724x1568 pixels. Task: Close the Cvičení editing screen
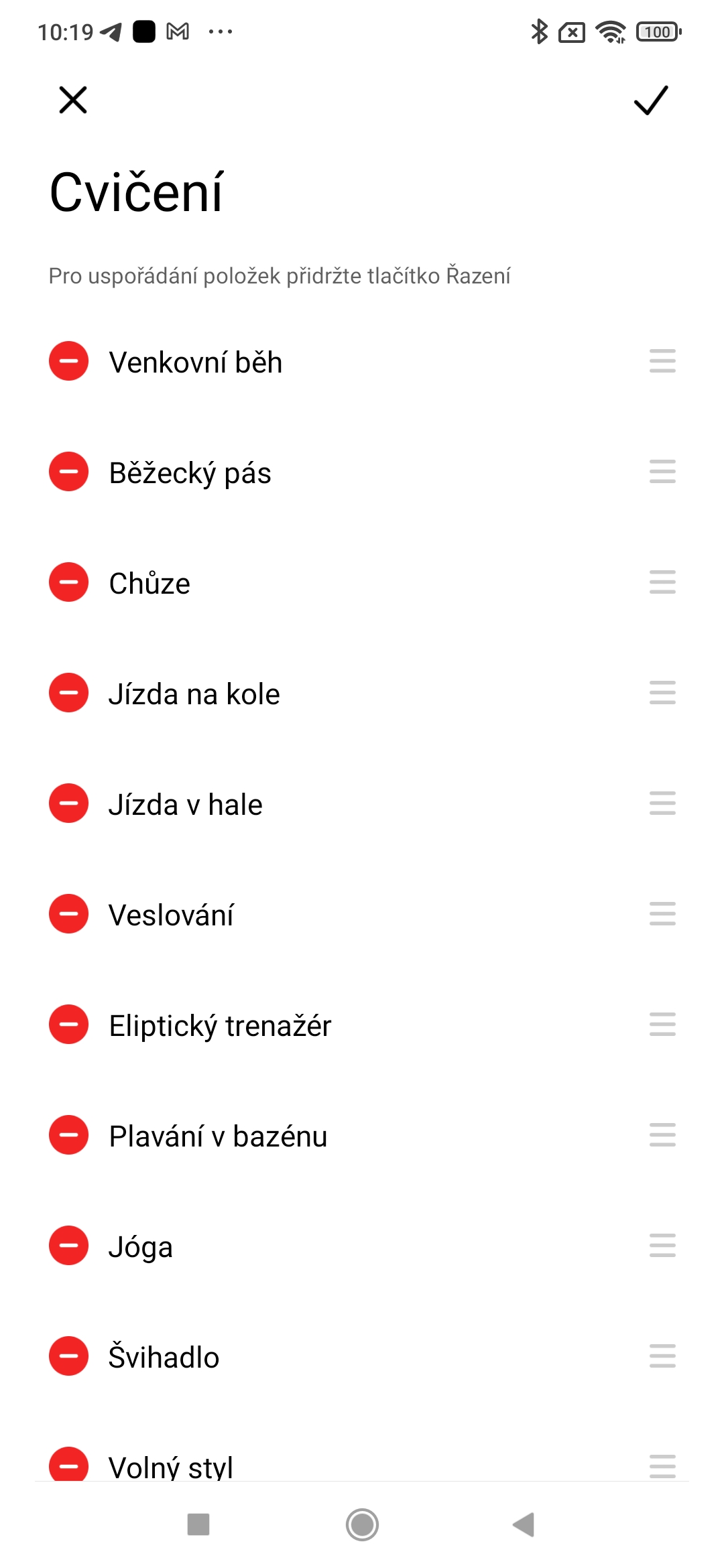pos(73,101)
